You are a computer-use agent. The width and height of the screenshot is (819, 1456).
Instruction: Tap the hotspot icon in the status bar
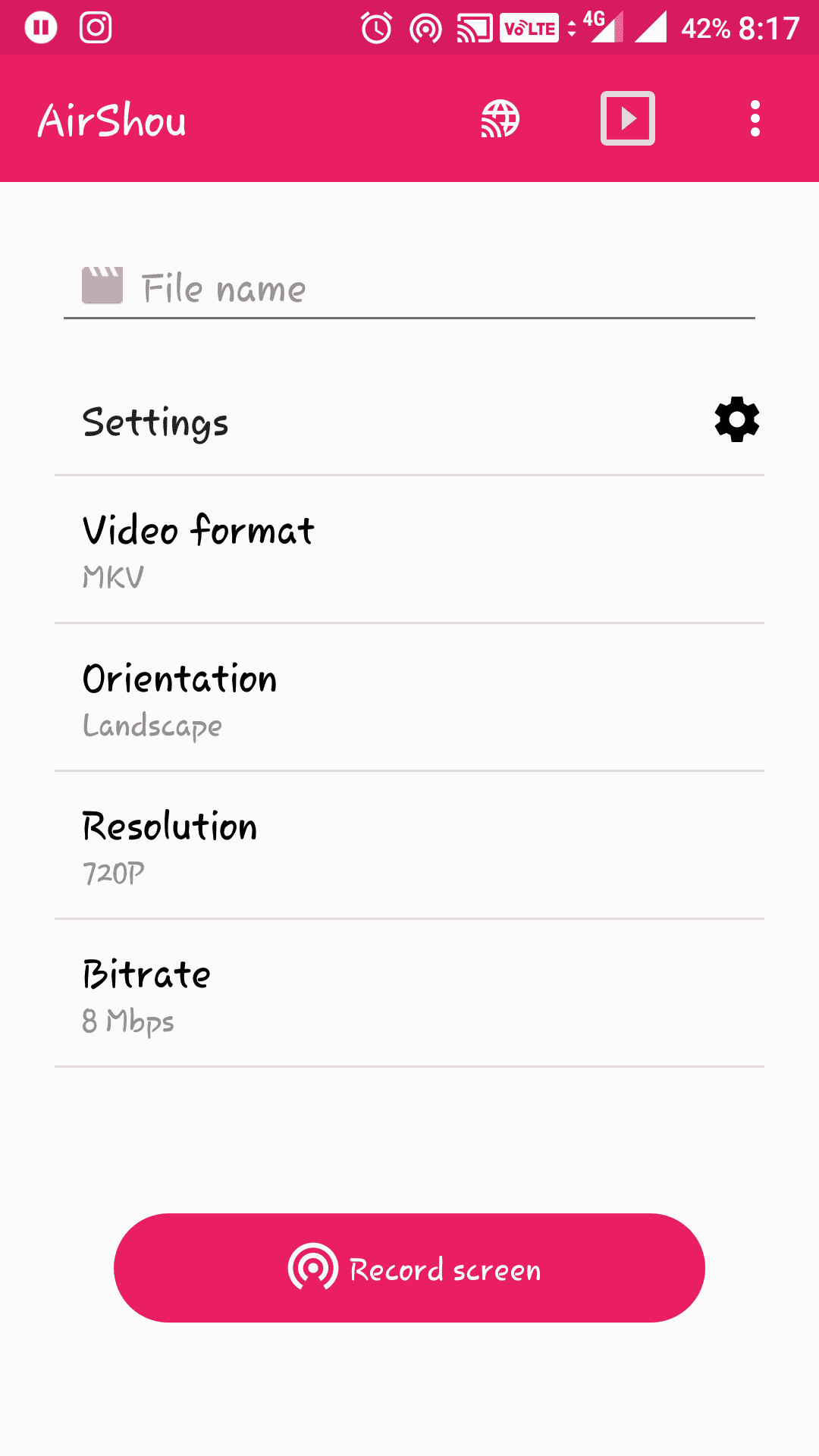pyautogui.click(x=425, y=28)
